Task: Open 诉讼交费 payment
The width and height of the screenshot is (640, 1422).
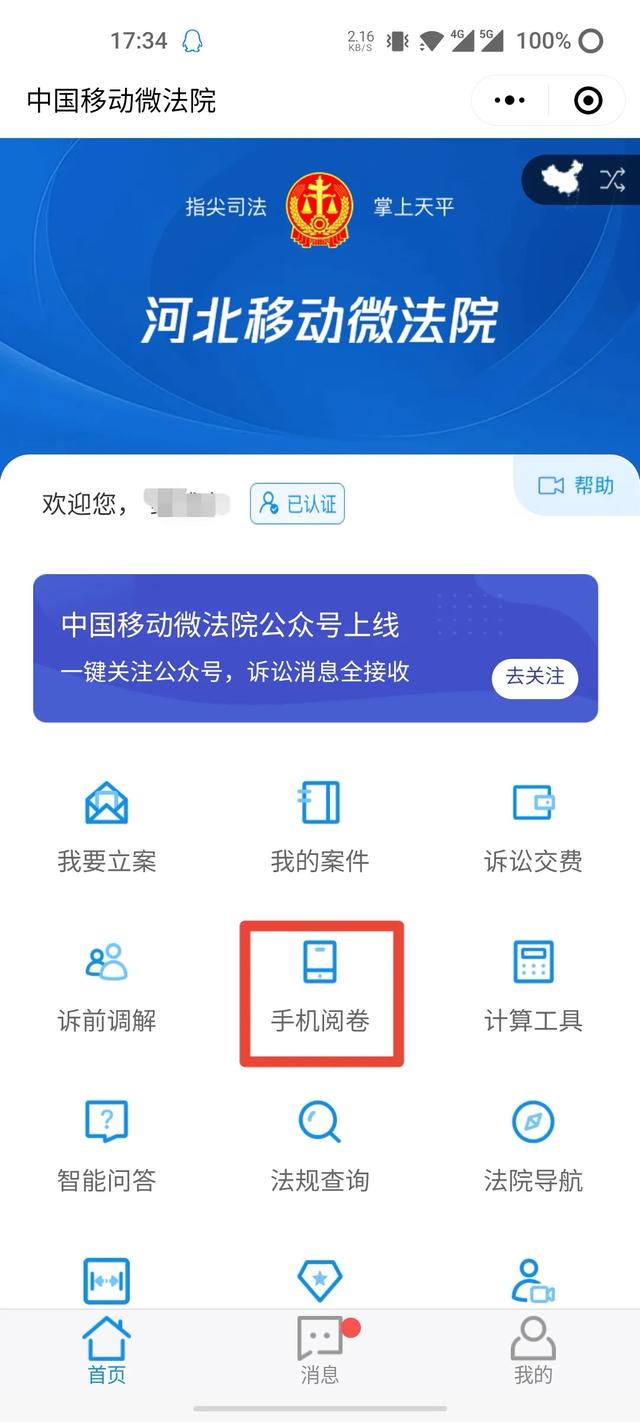Action: 533,828
